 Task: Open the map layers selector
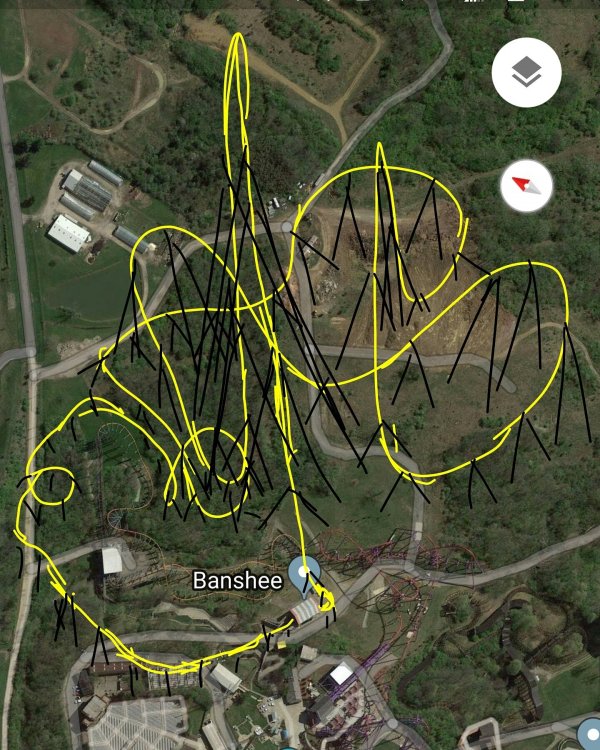click(526, 73)
